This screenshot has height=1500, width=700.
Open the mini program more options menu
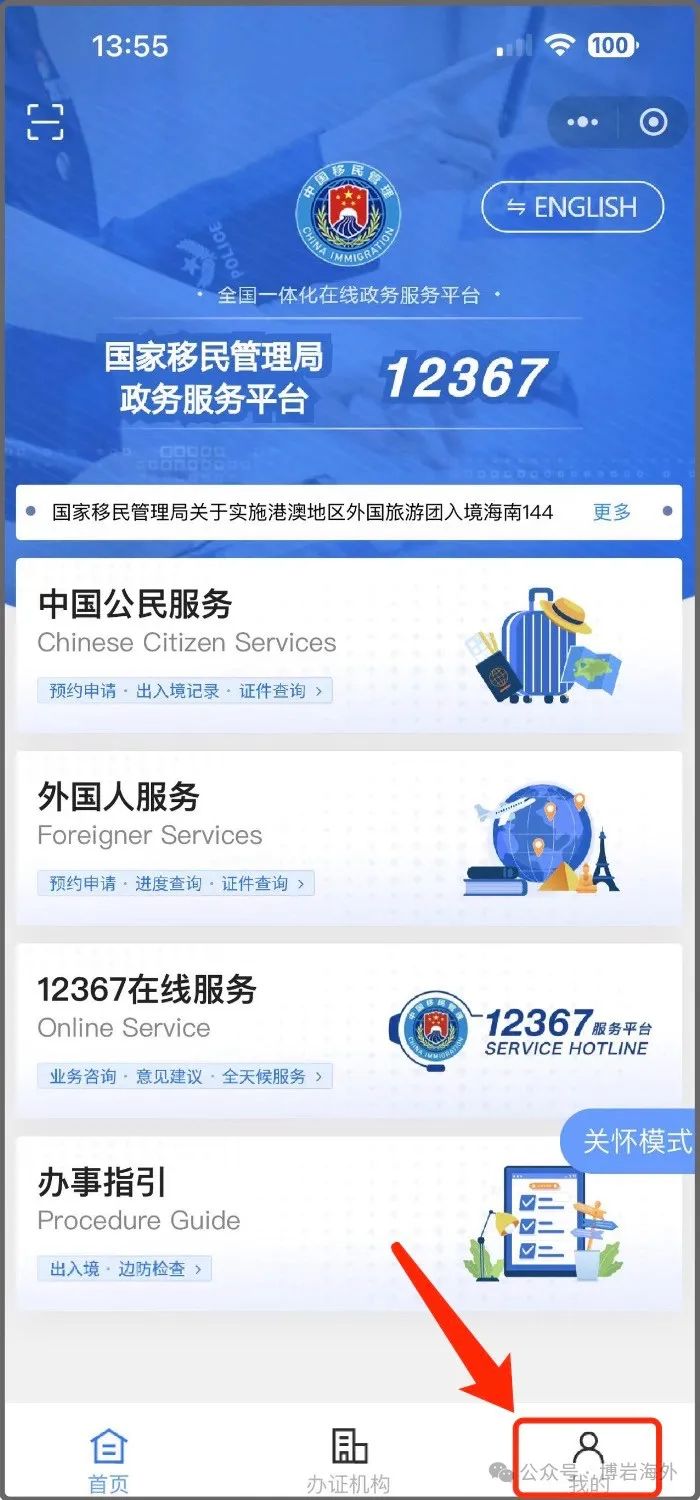click(581, 122)
